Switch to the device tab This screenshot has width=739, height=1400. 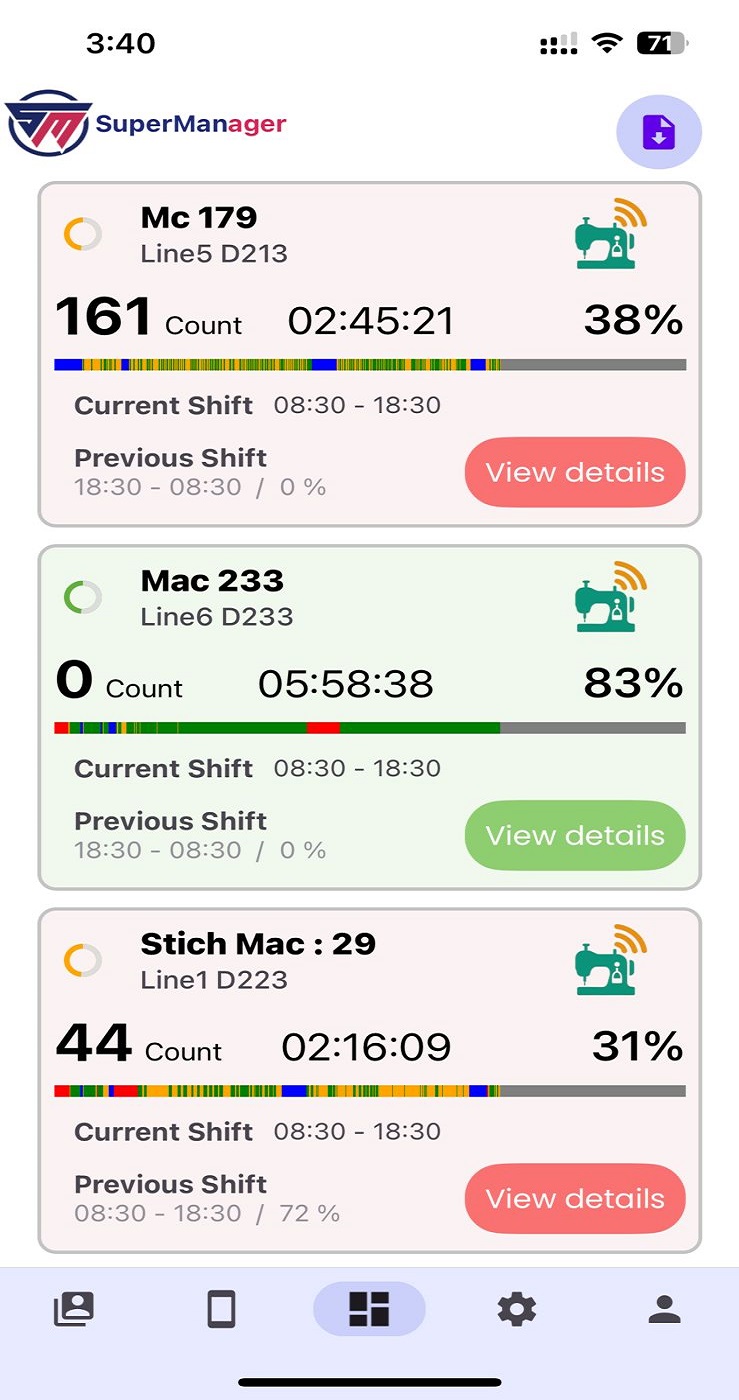coord(221,1309)
